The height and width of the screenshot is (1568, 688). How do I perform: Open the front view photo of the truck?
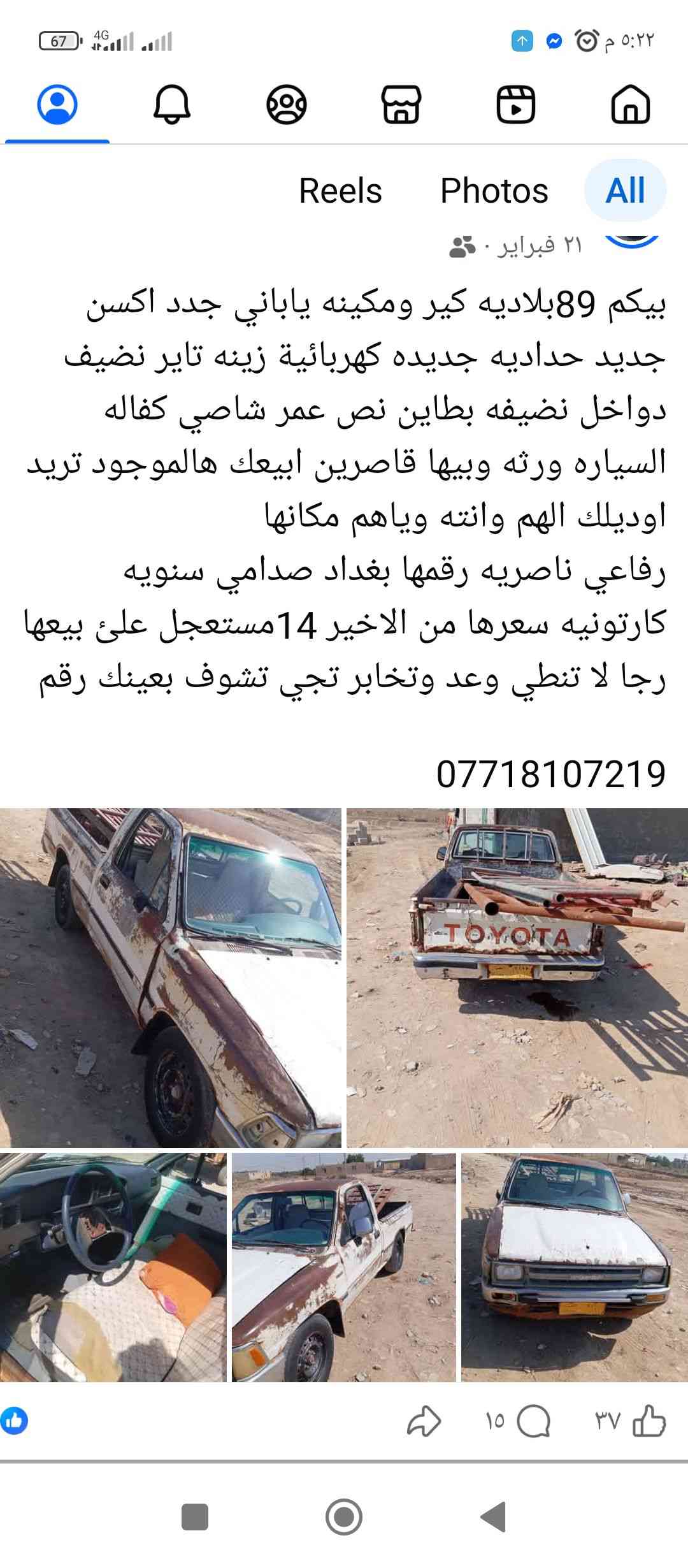574,1268
